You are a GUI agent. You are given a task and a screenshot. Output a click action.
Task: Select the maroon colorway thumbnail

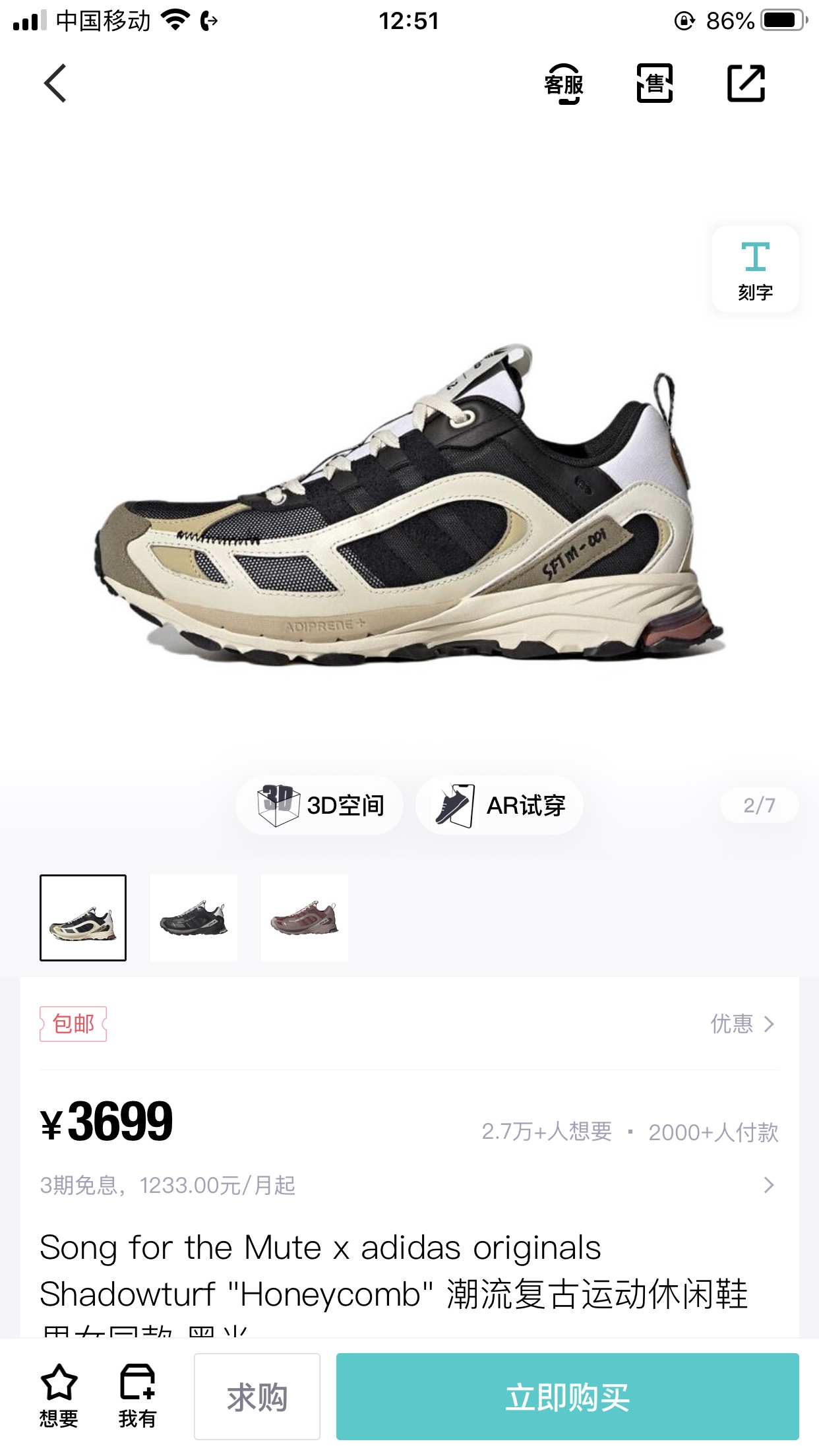point(305,917)
